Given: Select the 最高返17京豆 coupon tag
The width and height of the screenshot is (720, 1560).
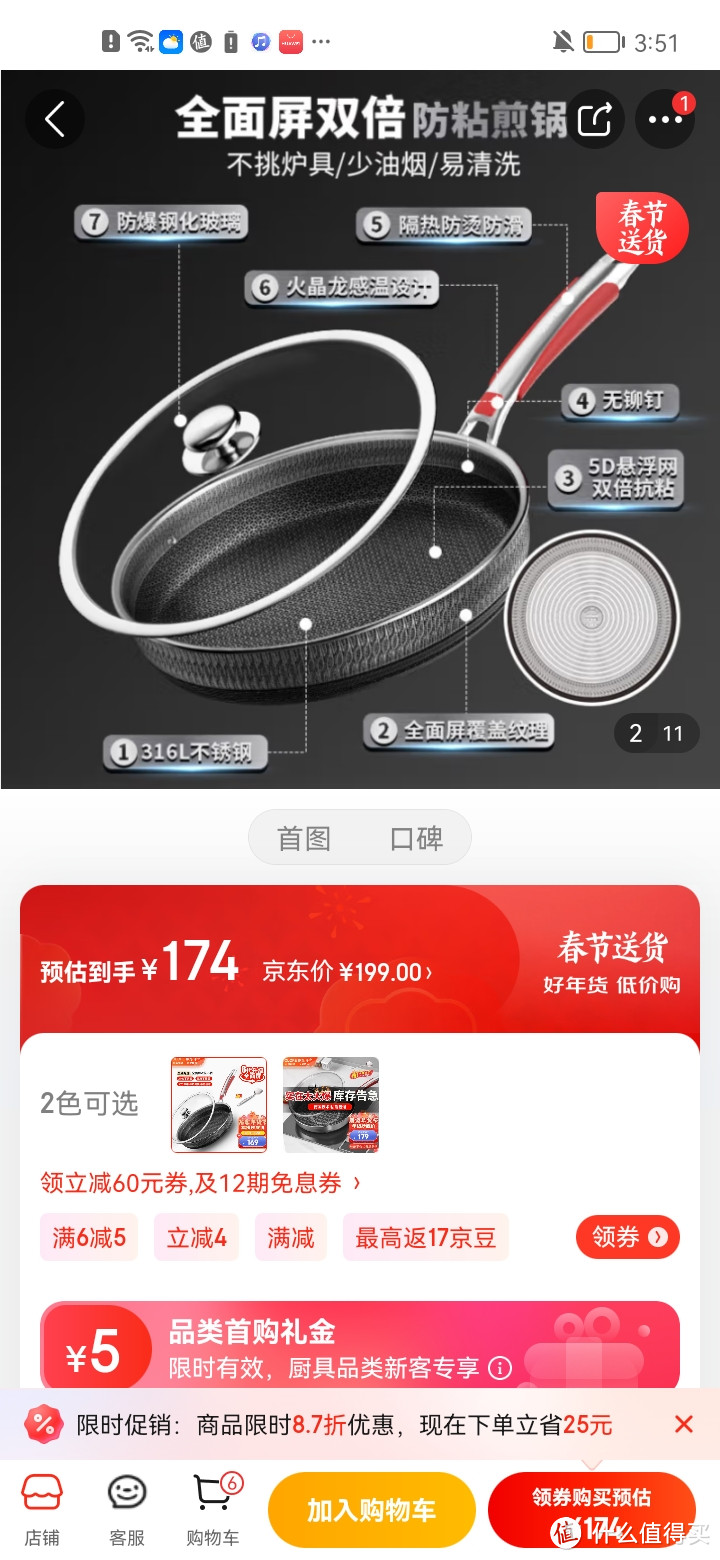Looking at the screenshot, I should click(425, 1237).
